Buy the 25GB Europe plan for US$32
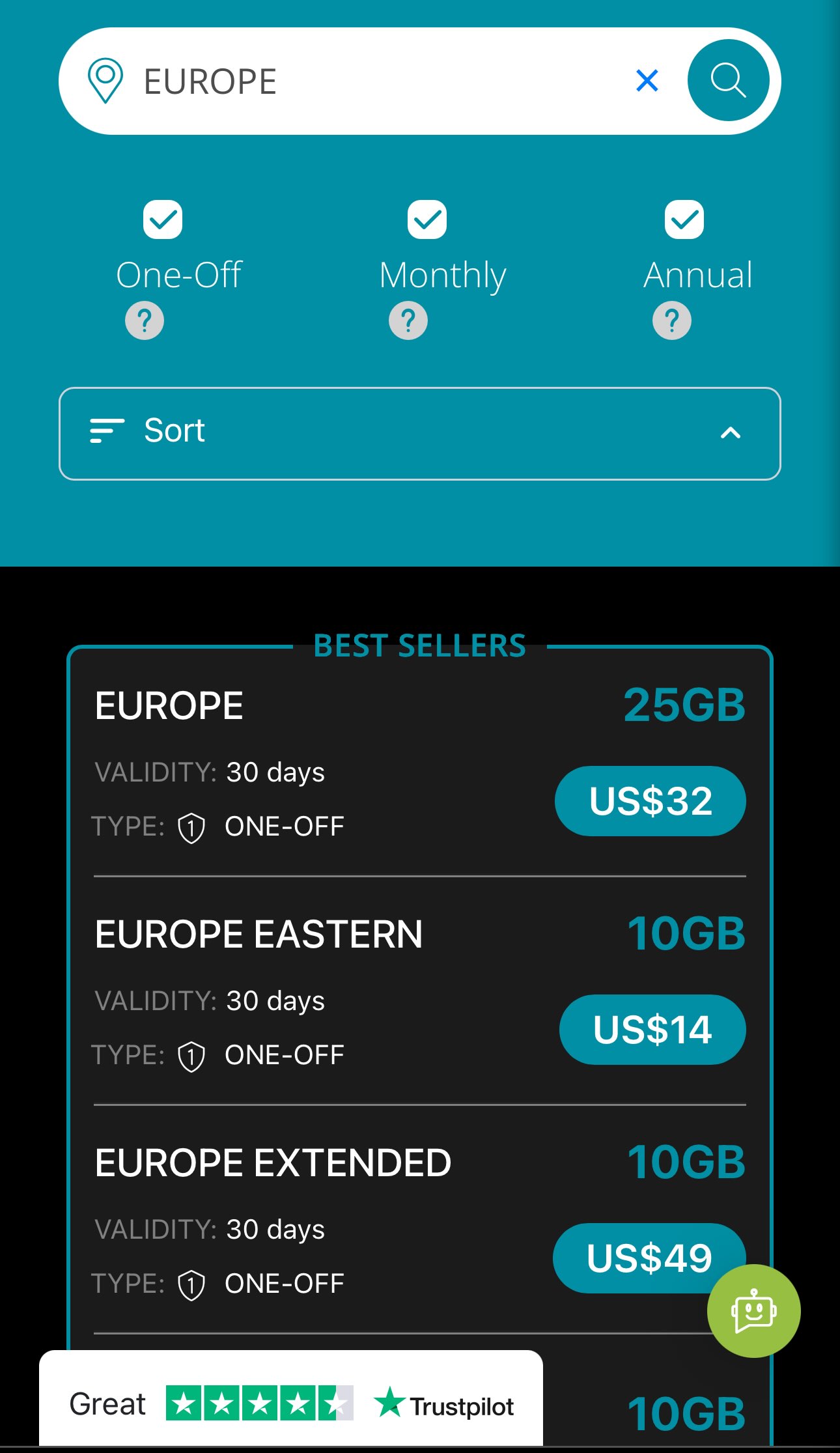This screenshot has height=1453, width=840. (650, 800)
